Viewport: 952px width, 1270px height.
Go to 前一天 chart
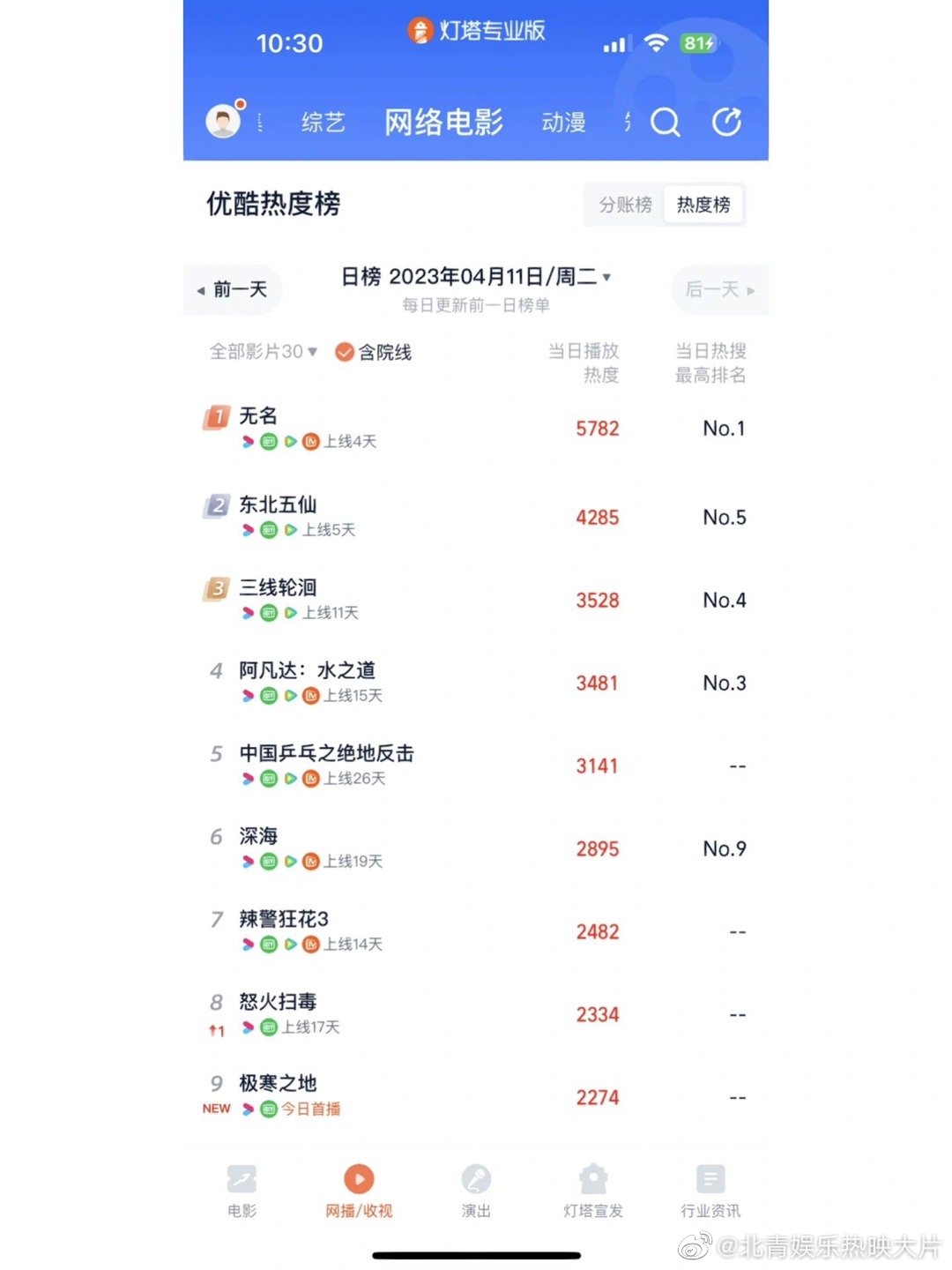tap(233, 289)
